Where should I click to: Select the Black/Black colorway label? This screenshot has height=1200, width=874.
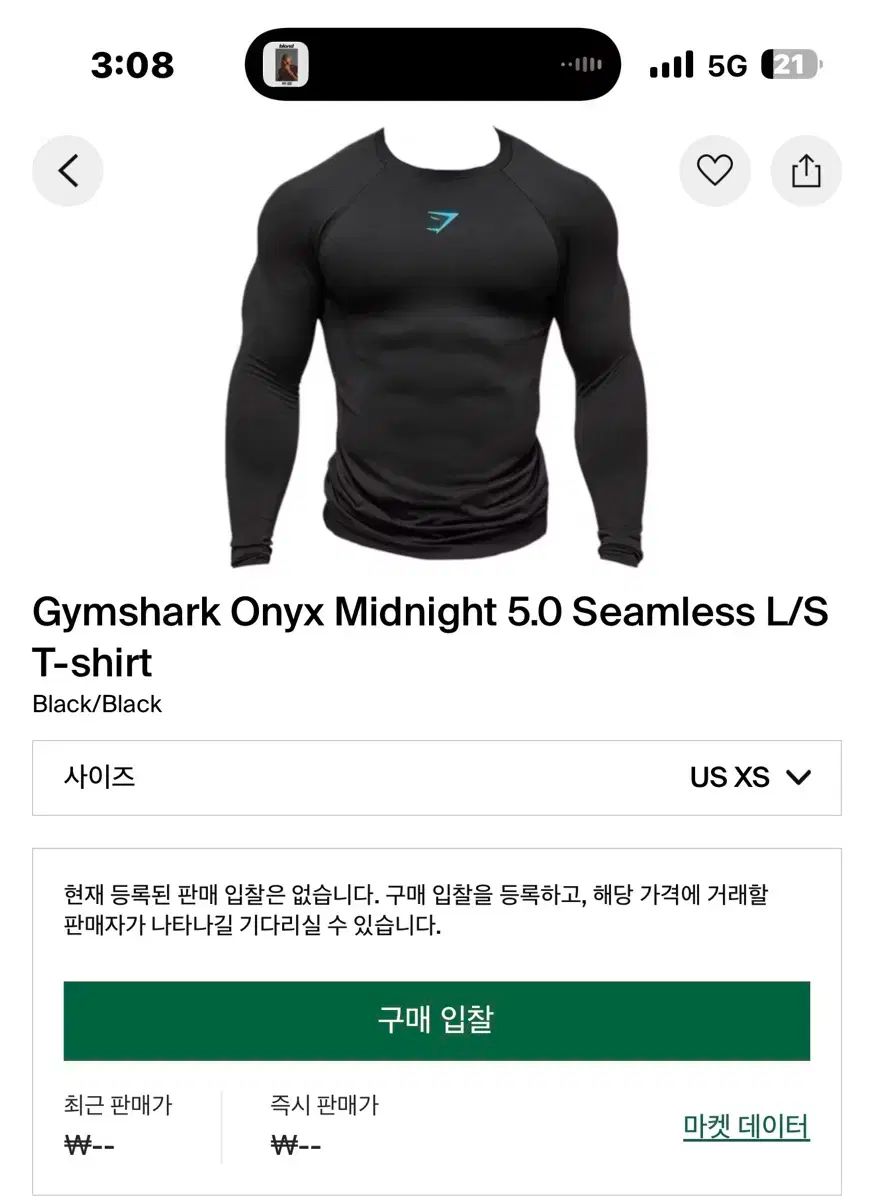98,704
